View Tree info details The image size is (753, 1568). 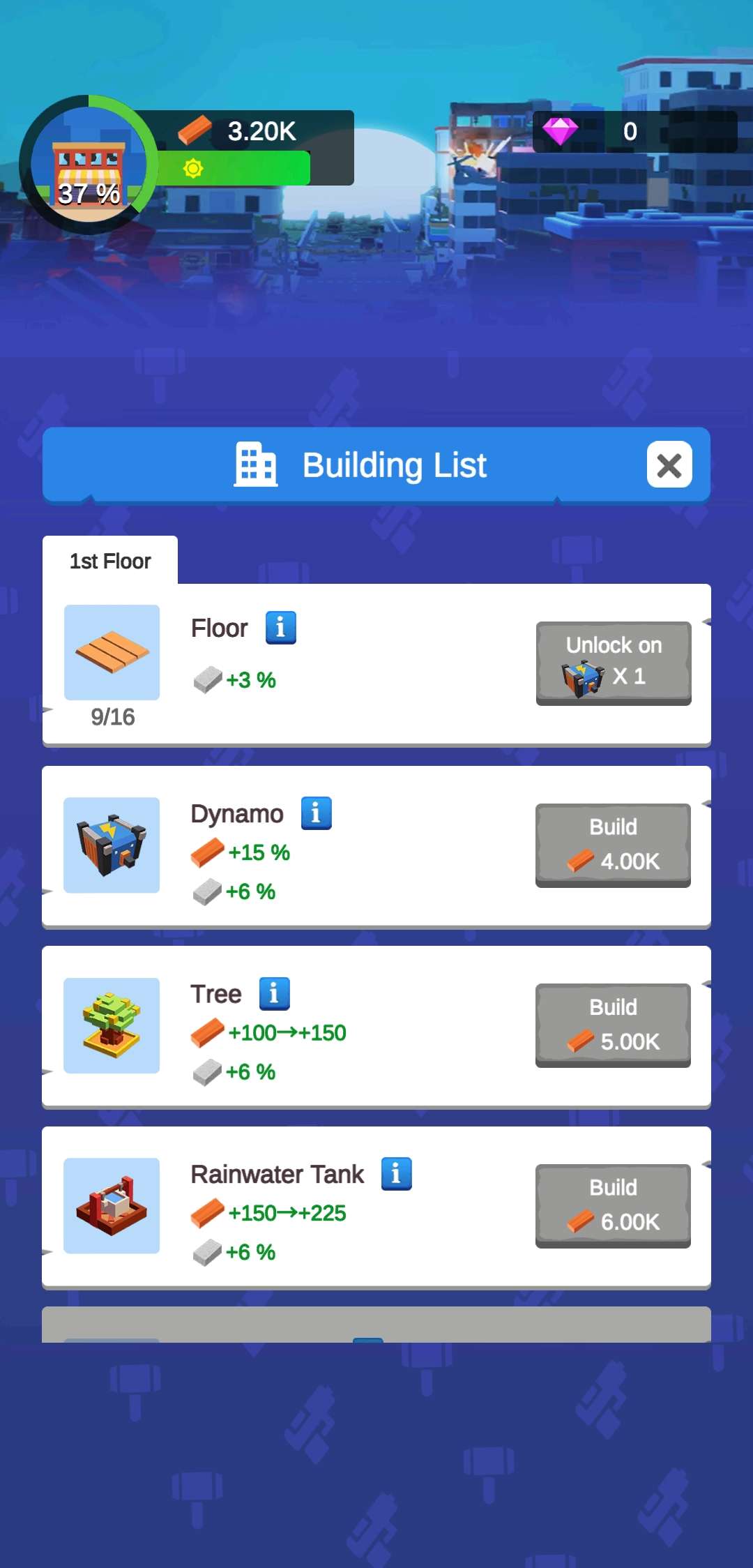(274, 993)
